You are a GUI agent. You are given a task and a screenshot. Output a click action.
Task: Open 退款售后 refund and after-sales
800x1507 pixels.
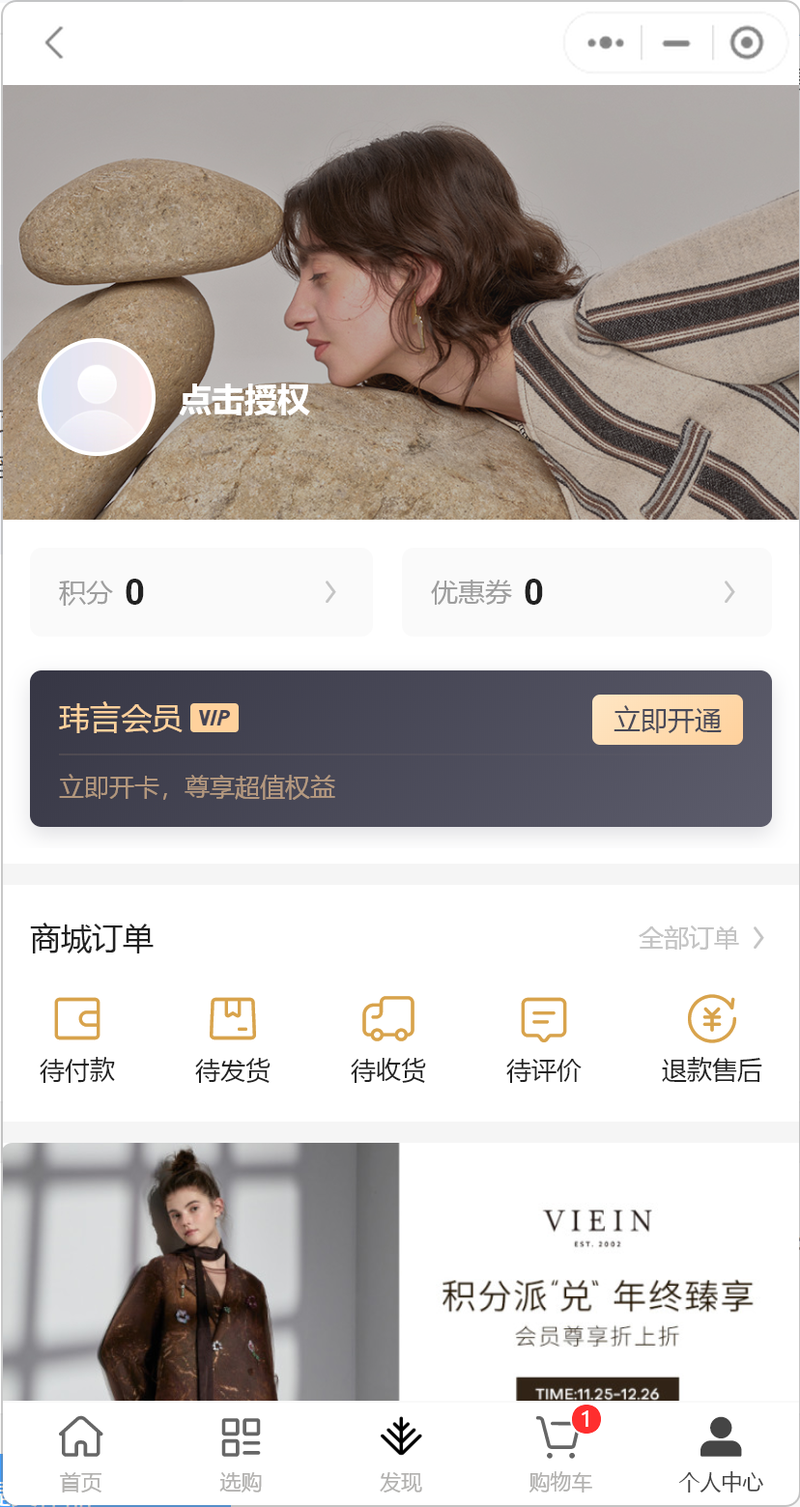click(x=711, y=1040)
